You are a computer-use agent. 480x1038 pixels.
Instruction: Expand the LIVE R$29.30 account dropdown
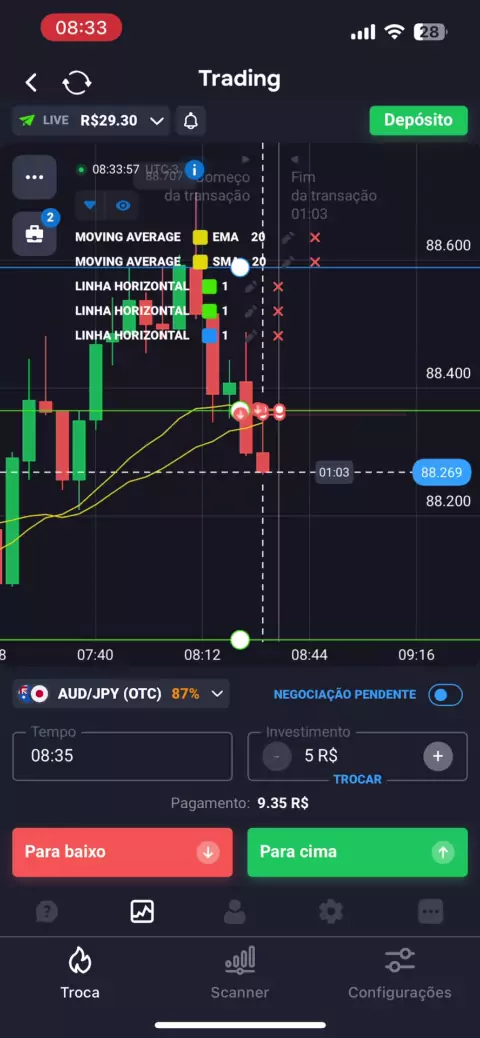(91, 120)
